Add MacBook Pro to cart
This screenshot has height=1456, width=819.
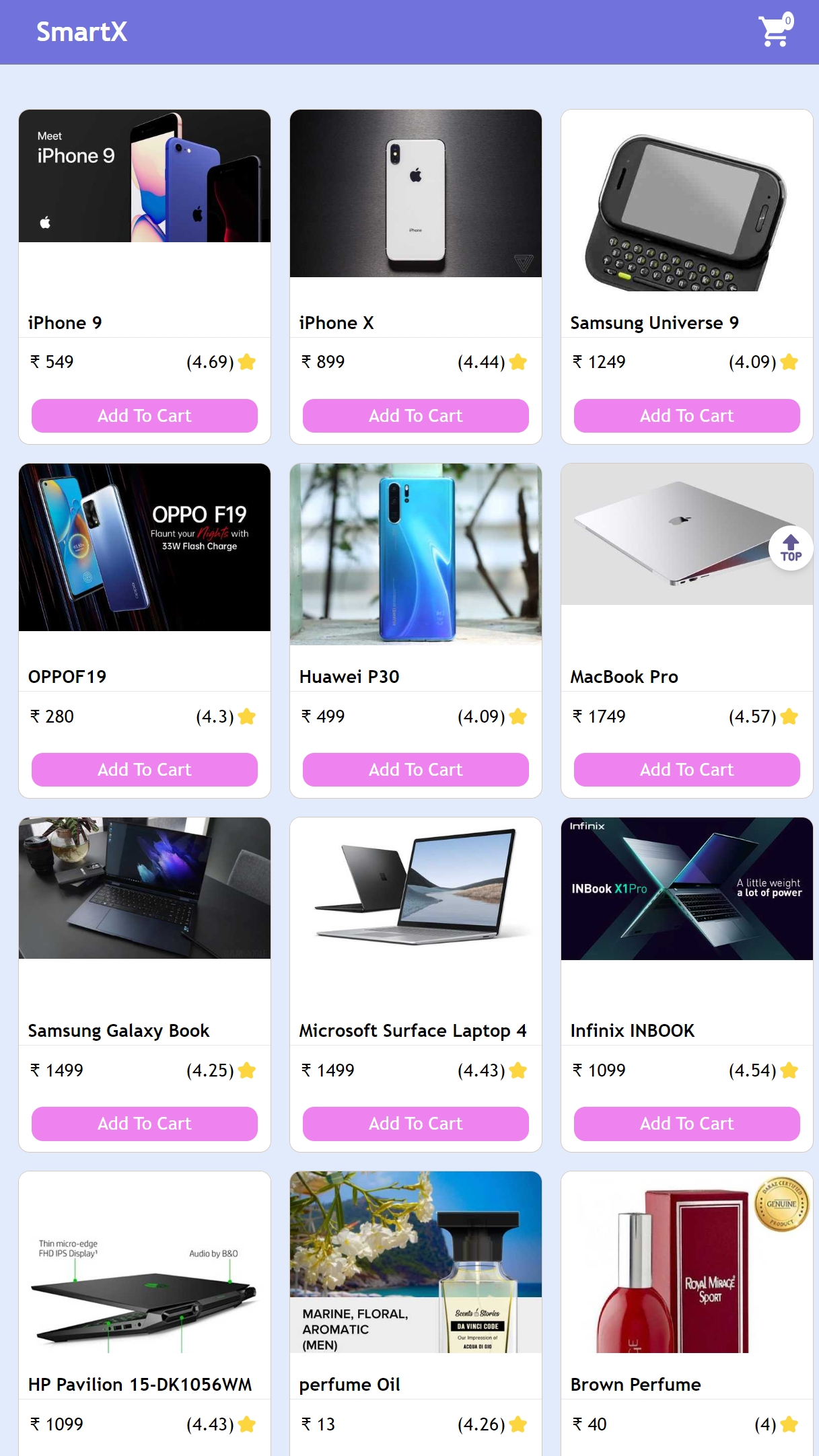click(x=686, y=770)
